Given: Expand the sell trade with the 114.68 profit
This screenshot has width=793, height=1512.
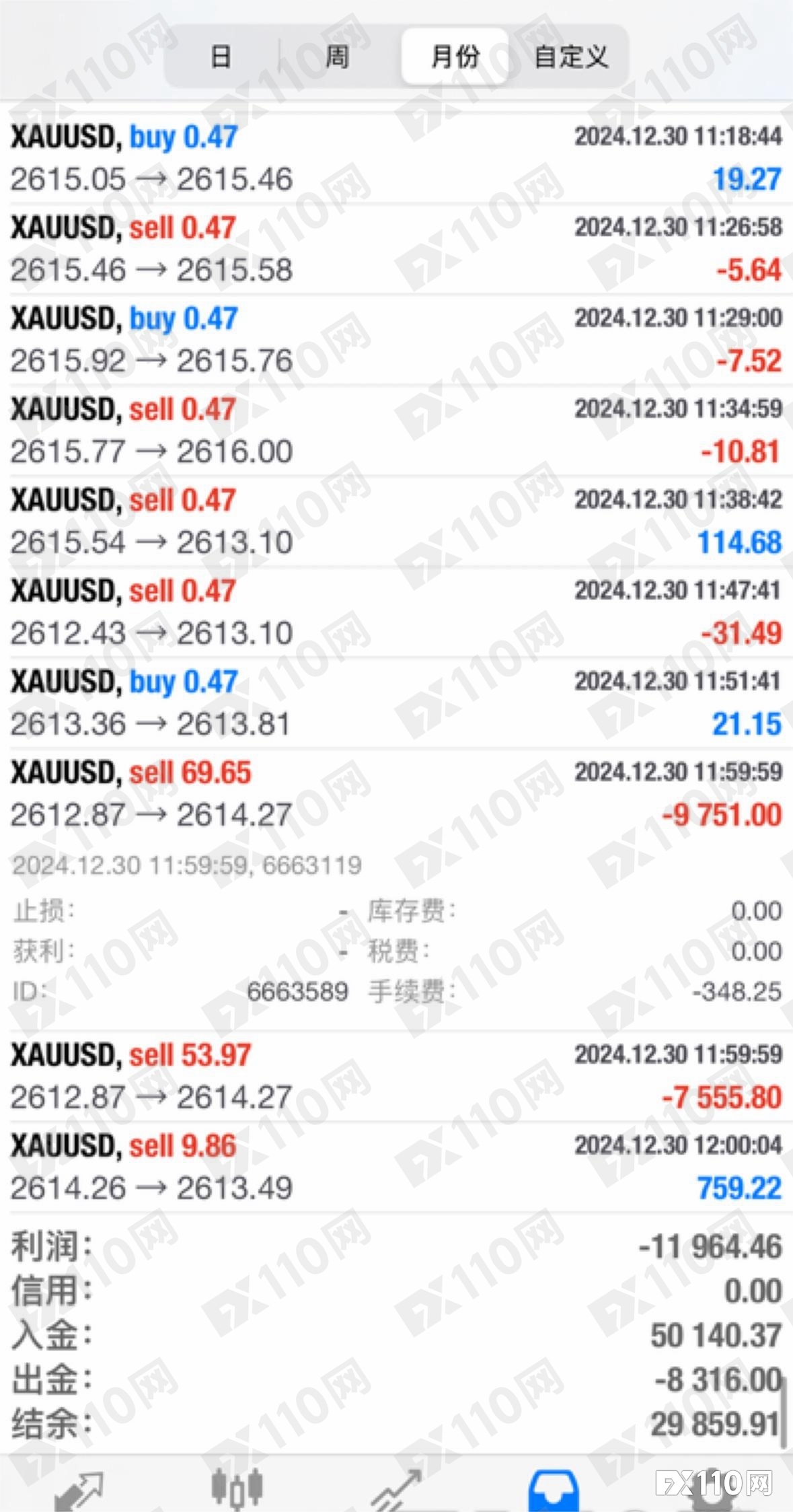Looking at the screenshot, I should click(396, 521).
